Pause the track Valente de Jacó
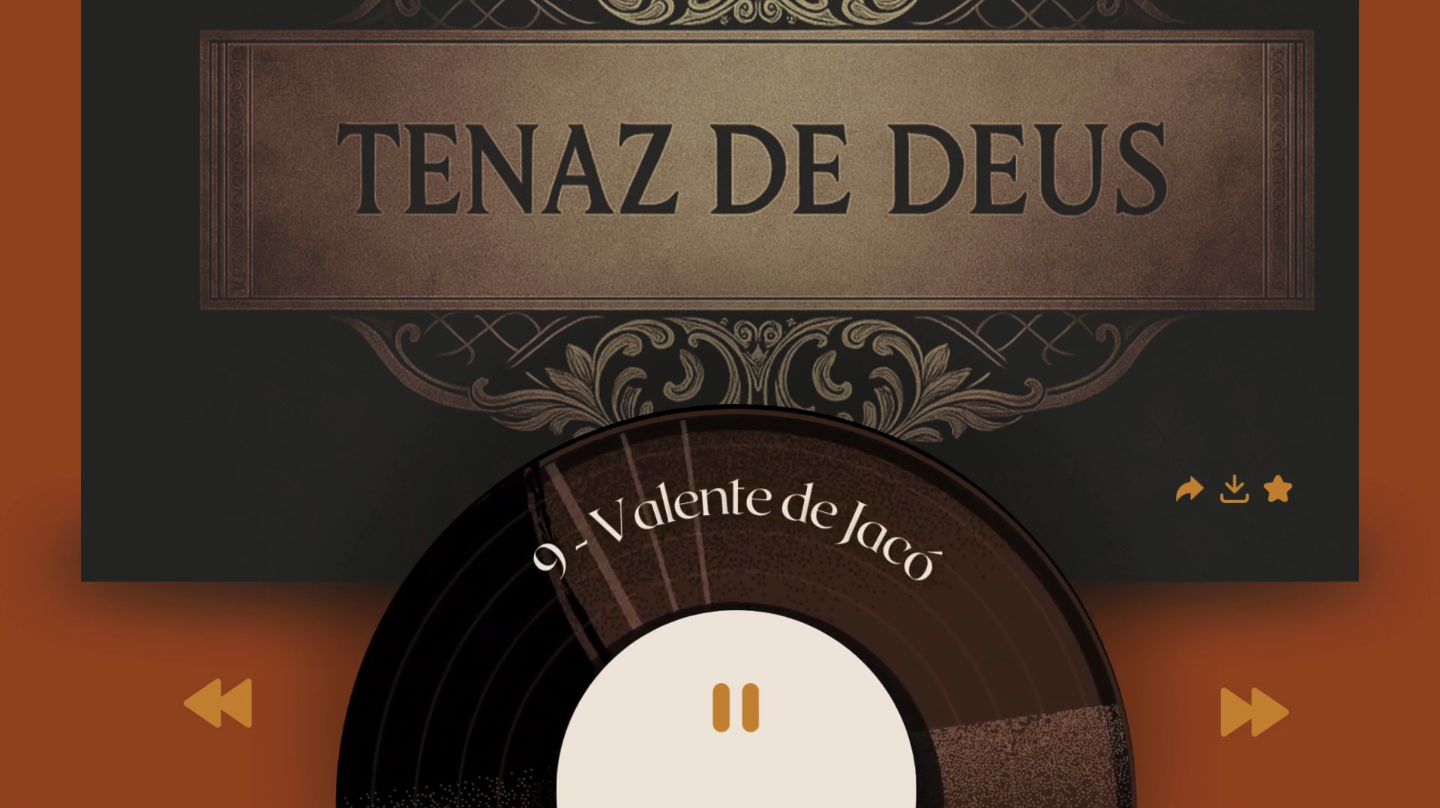The image size is (1440, 808). 735,708
